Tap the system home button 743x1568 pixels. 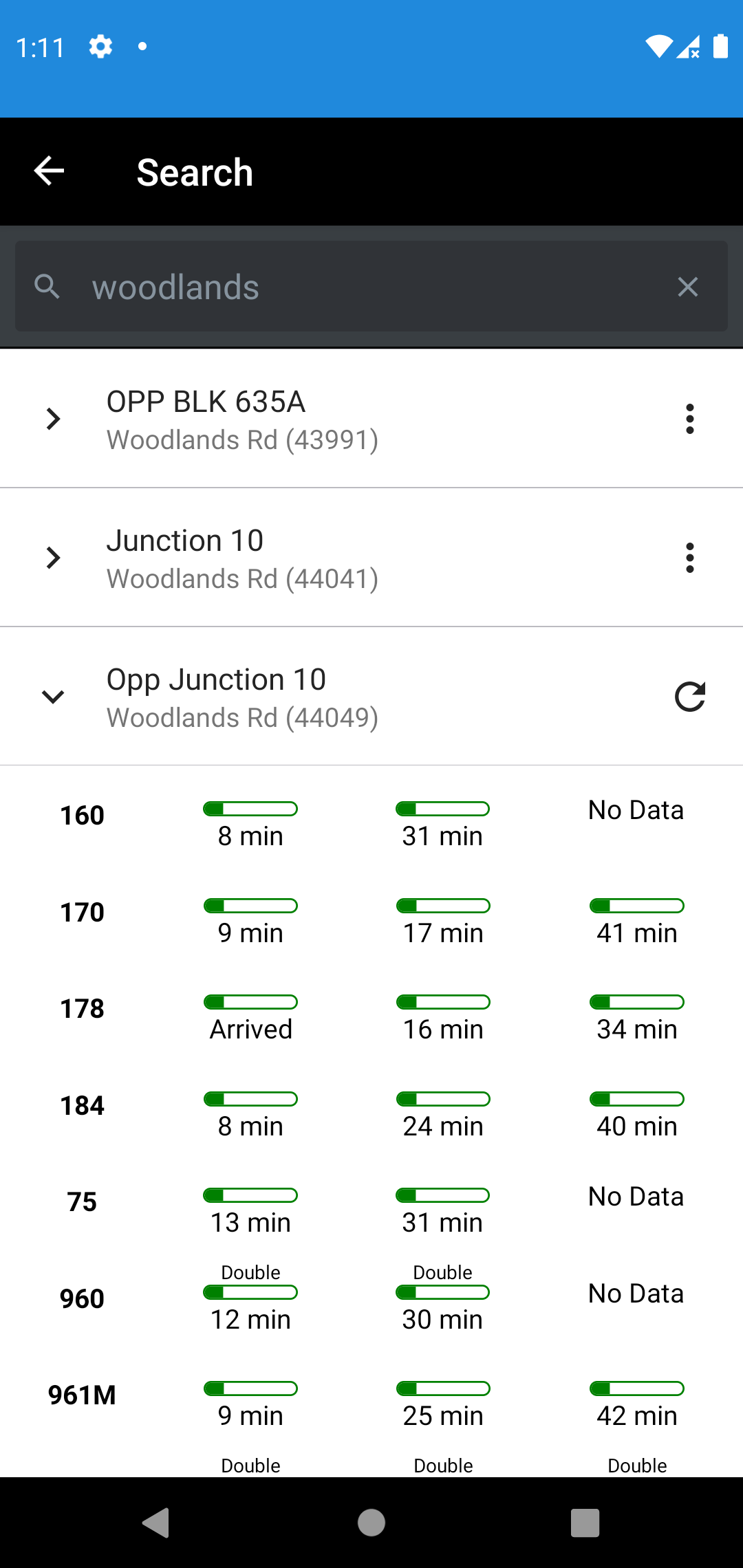pos(371,1523)
